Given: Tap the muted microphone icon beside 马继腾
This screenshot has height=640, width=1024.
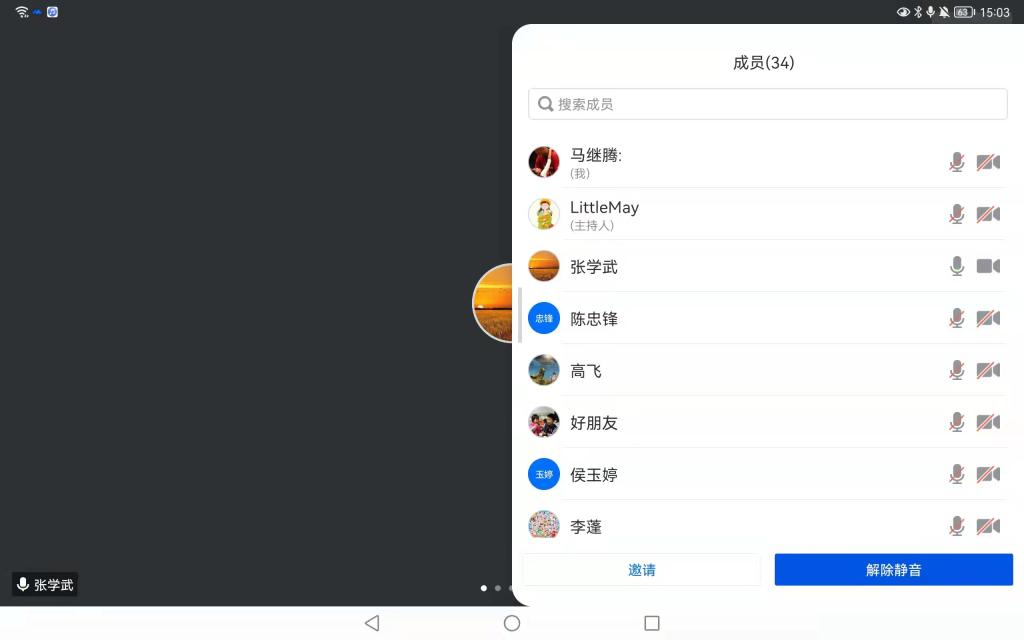Looking at the screenshot, I should tap(957, 162).
